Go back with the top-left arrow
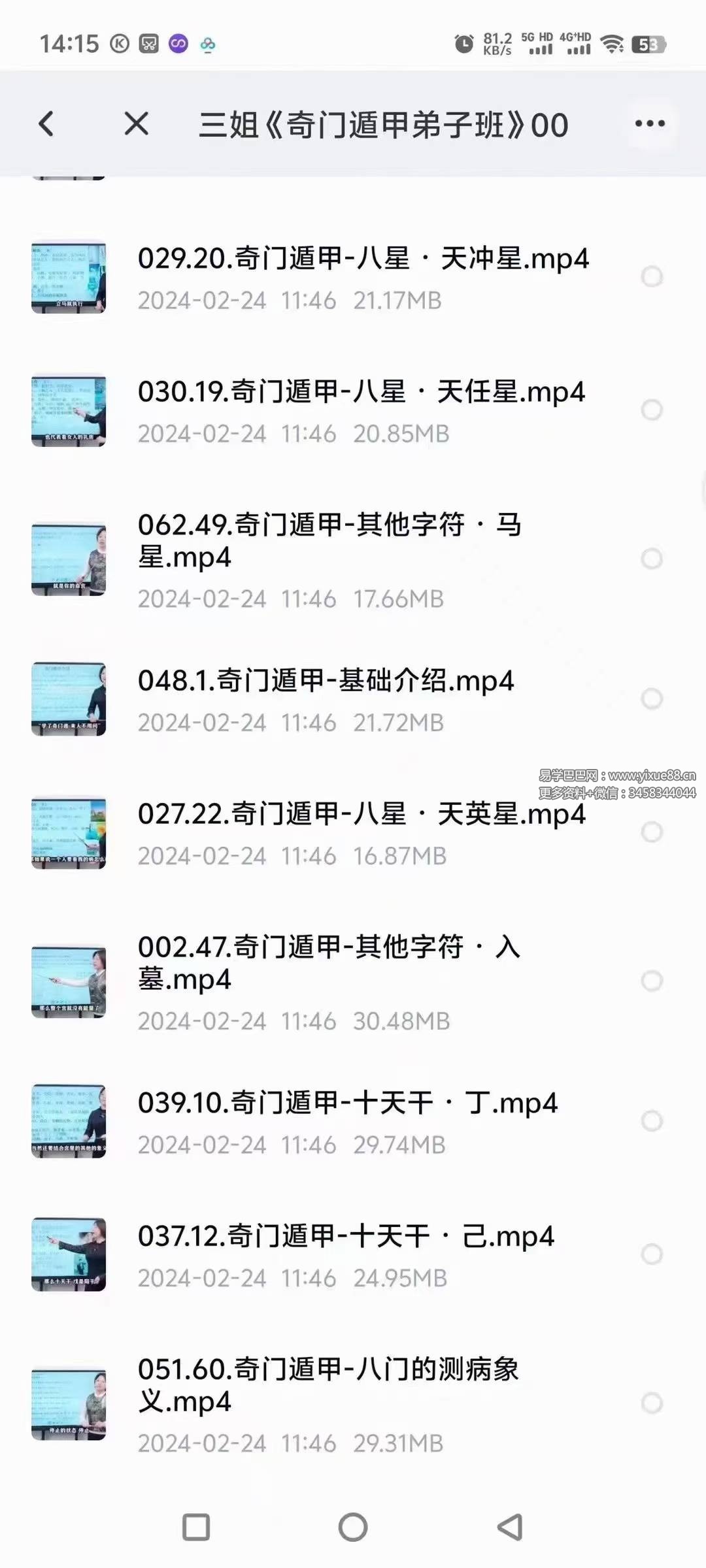 46,123
